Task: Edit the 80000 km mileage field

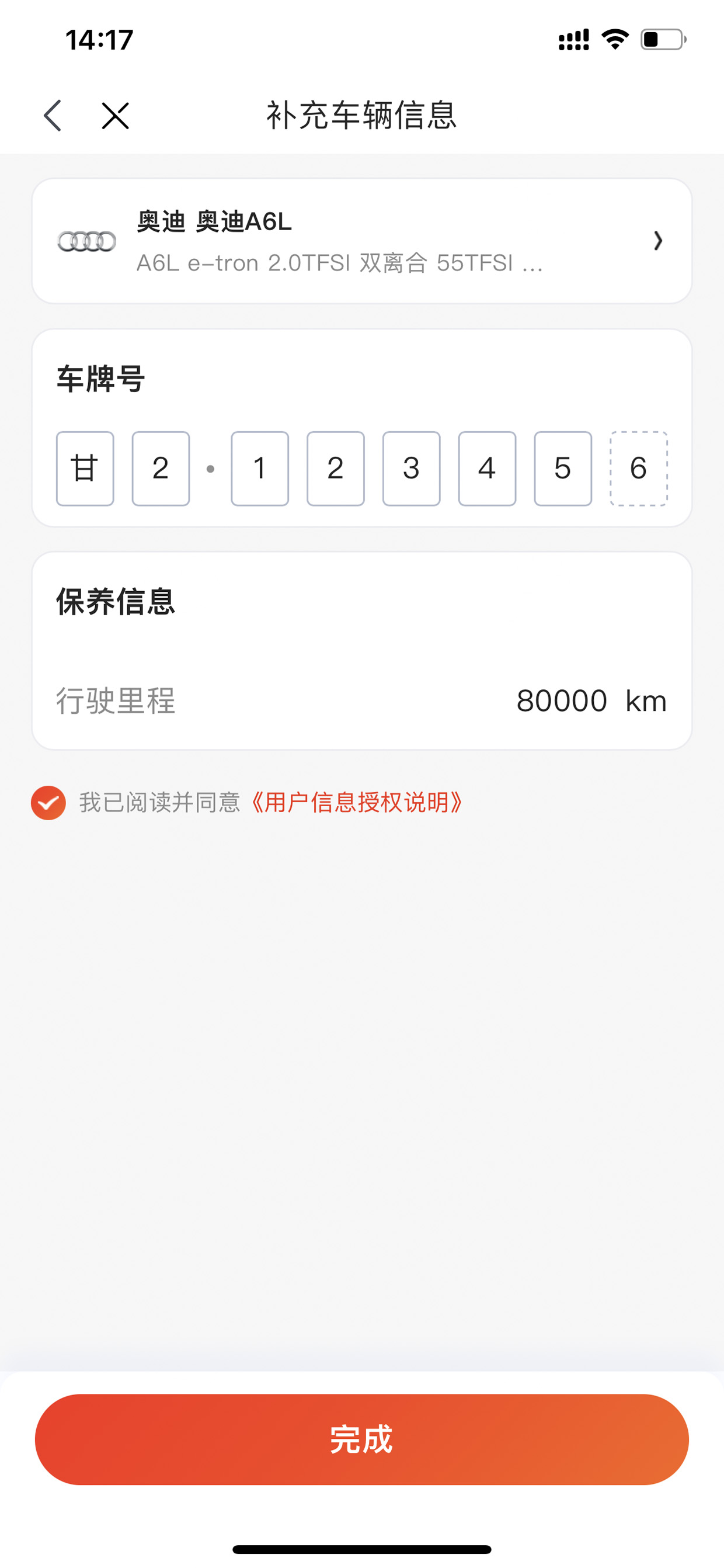Action: point(362,700)
